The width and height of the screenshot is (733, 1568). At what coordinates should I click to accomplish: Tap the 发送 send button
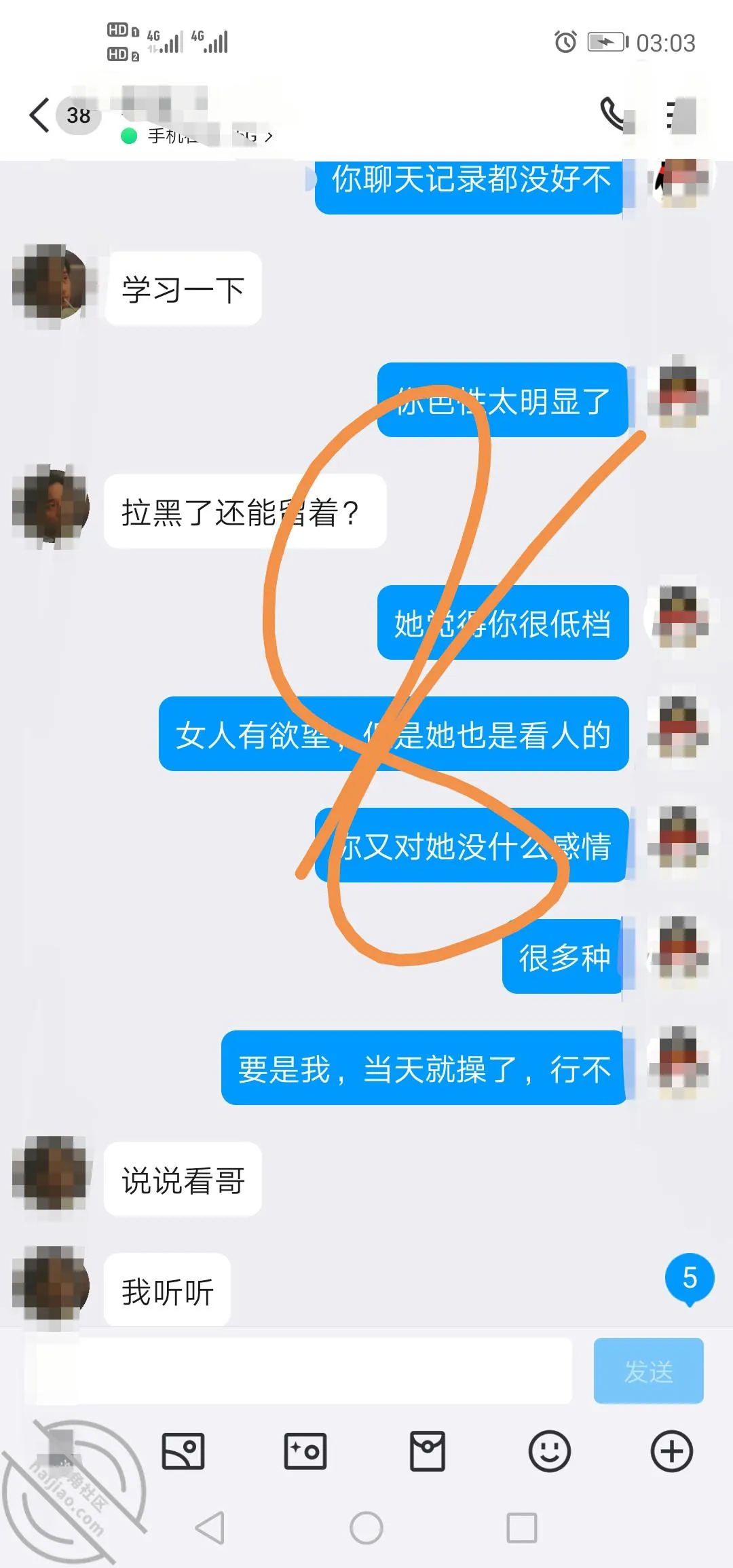coord(648,1371)
